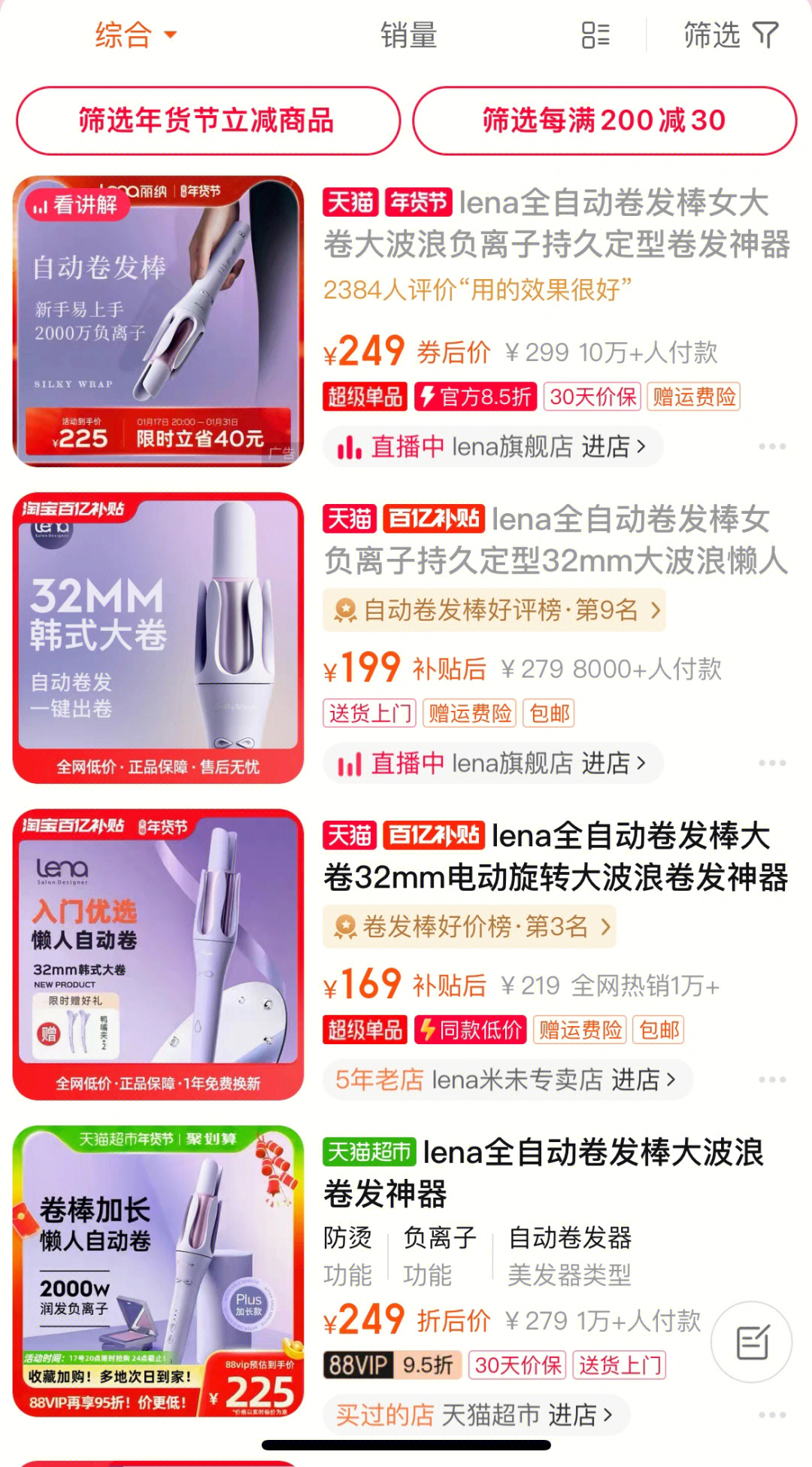Open more options for the ¥249 券后价 item
The height and width of the screenshot is (1467, 812).
771,447
